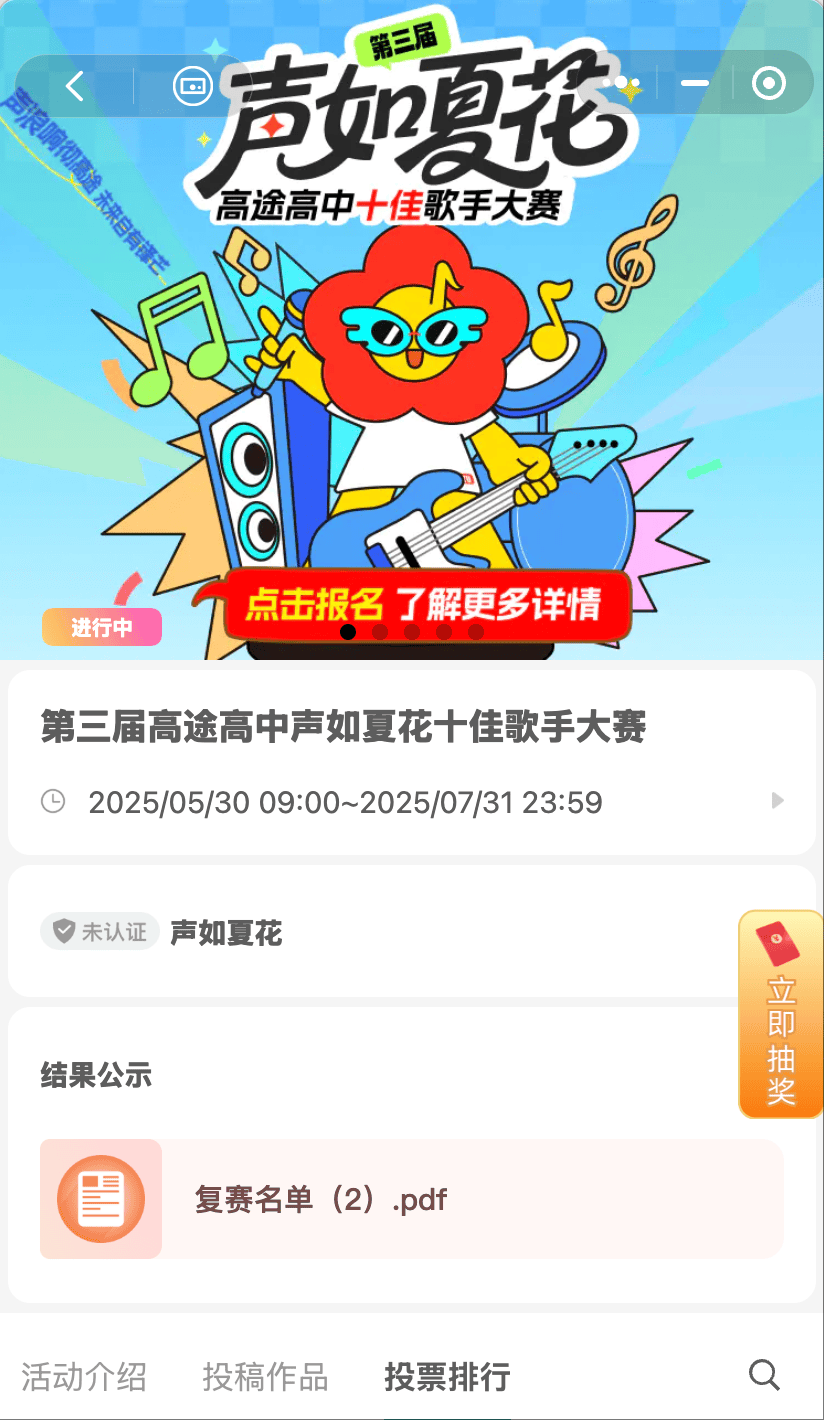The height and width of the screenshot is (1420, 824).
Task: Click the organizer name 声如夏花
Action: [x=225, y=933]
